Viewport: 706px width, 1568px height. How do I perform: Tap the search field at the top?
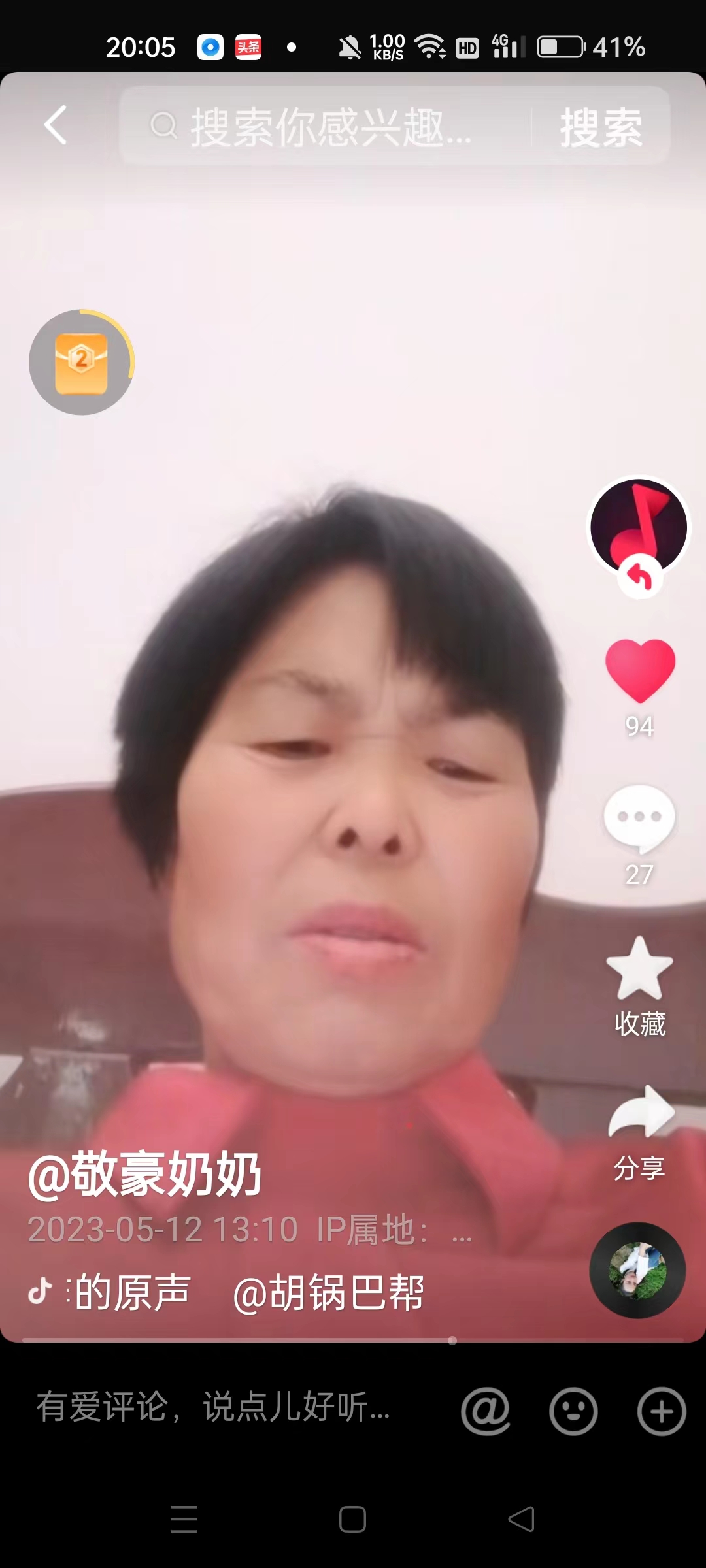click(x=327, y=126)
